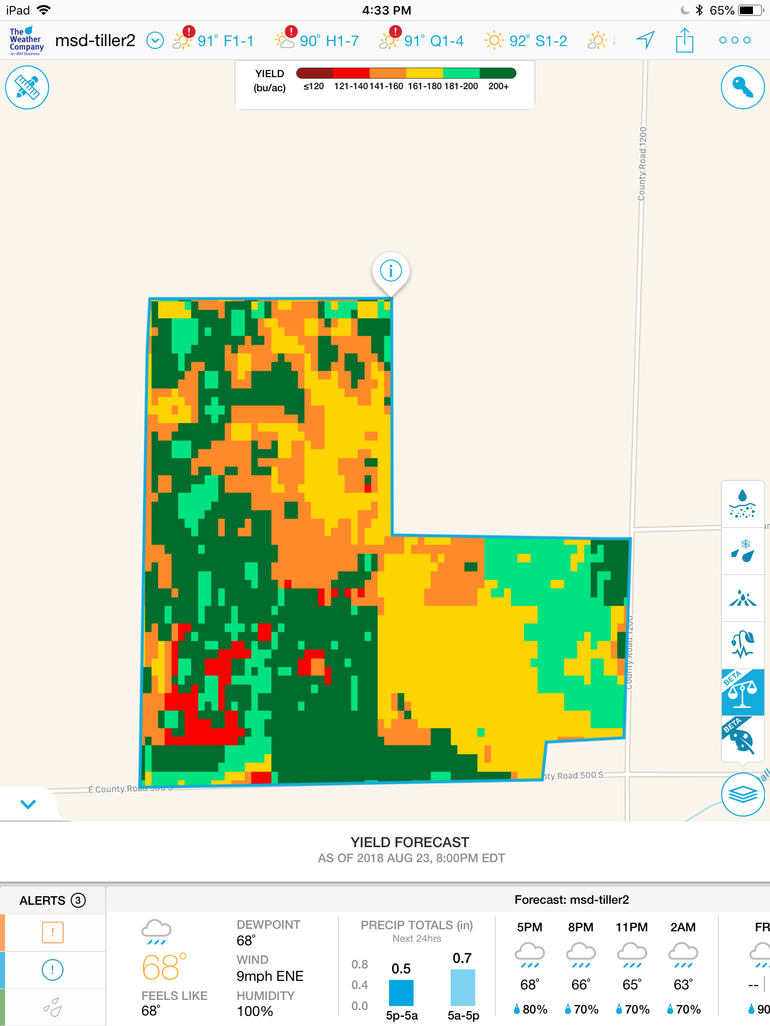Collapse the panel with the down chevron
Viewport: 770px width, 1026px height.
[27, 803]
